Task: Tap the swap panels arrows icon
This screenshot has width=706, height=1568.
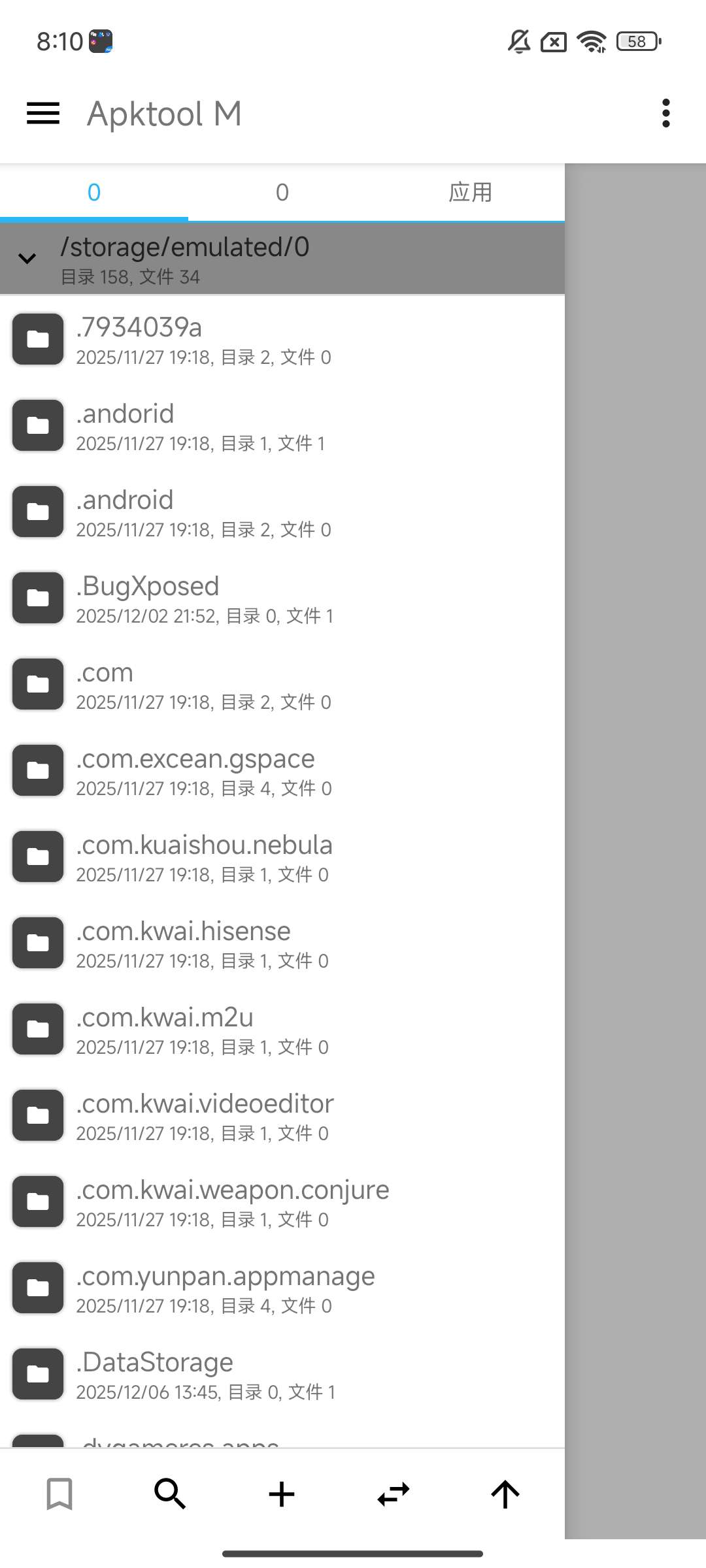Action: [394, 1494]
